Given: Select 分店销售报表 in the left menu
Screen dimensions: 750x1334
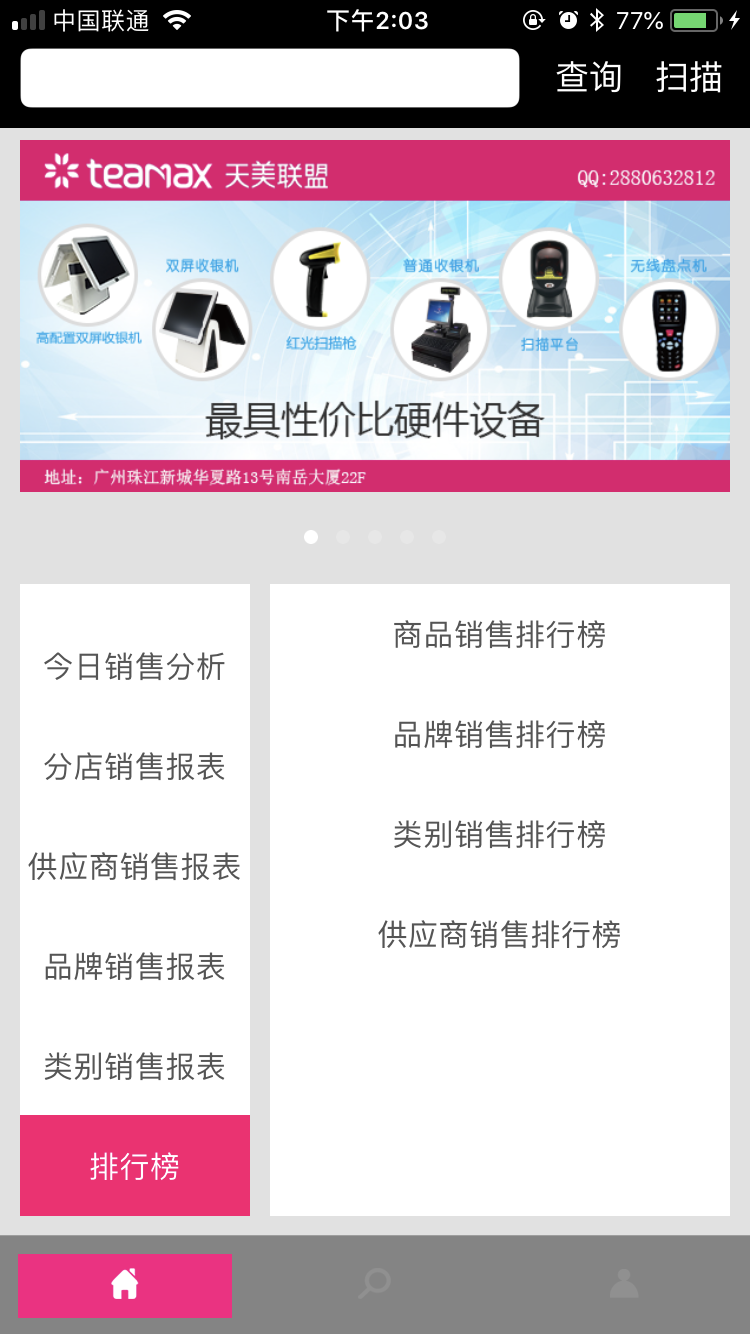Looking at the screenshot, I should pos(135,766).
